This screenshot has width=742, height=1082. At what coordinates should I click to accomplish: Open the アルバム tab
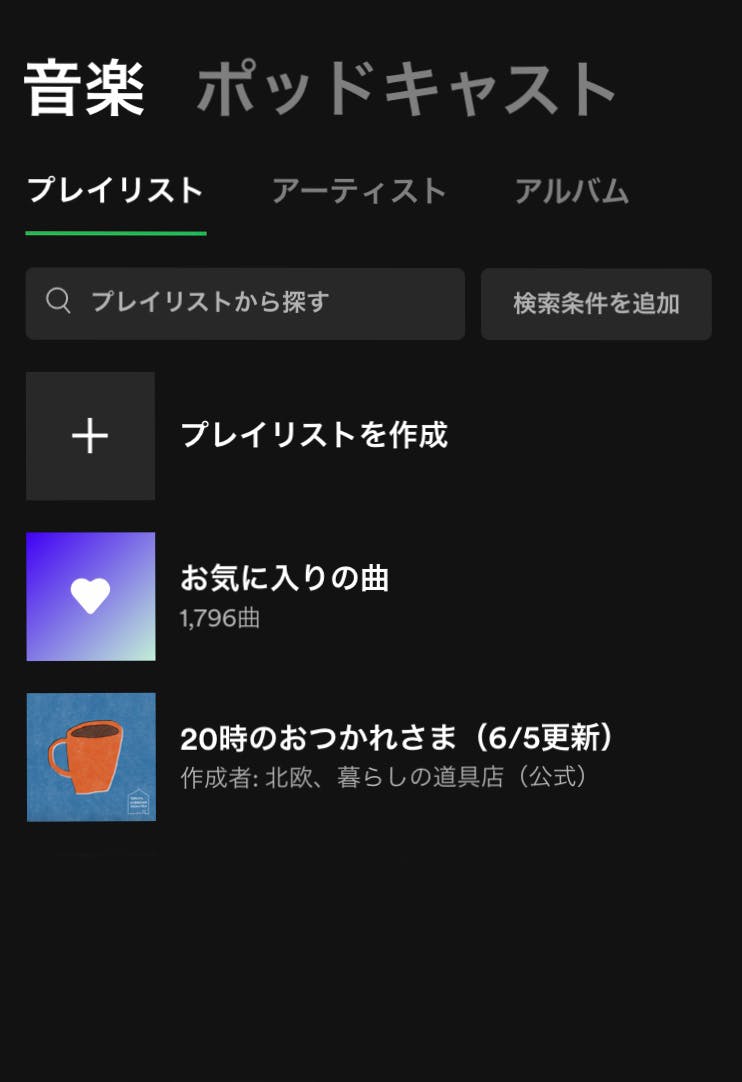pyautogui.click(x=571, y=190)
